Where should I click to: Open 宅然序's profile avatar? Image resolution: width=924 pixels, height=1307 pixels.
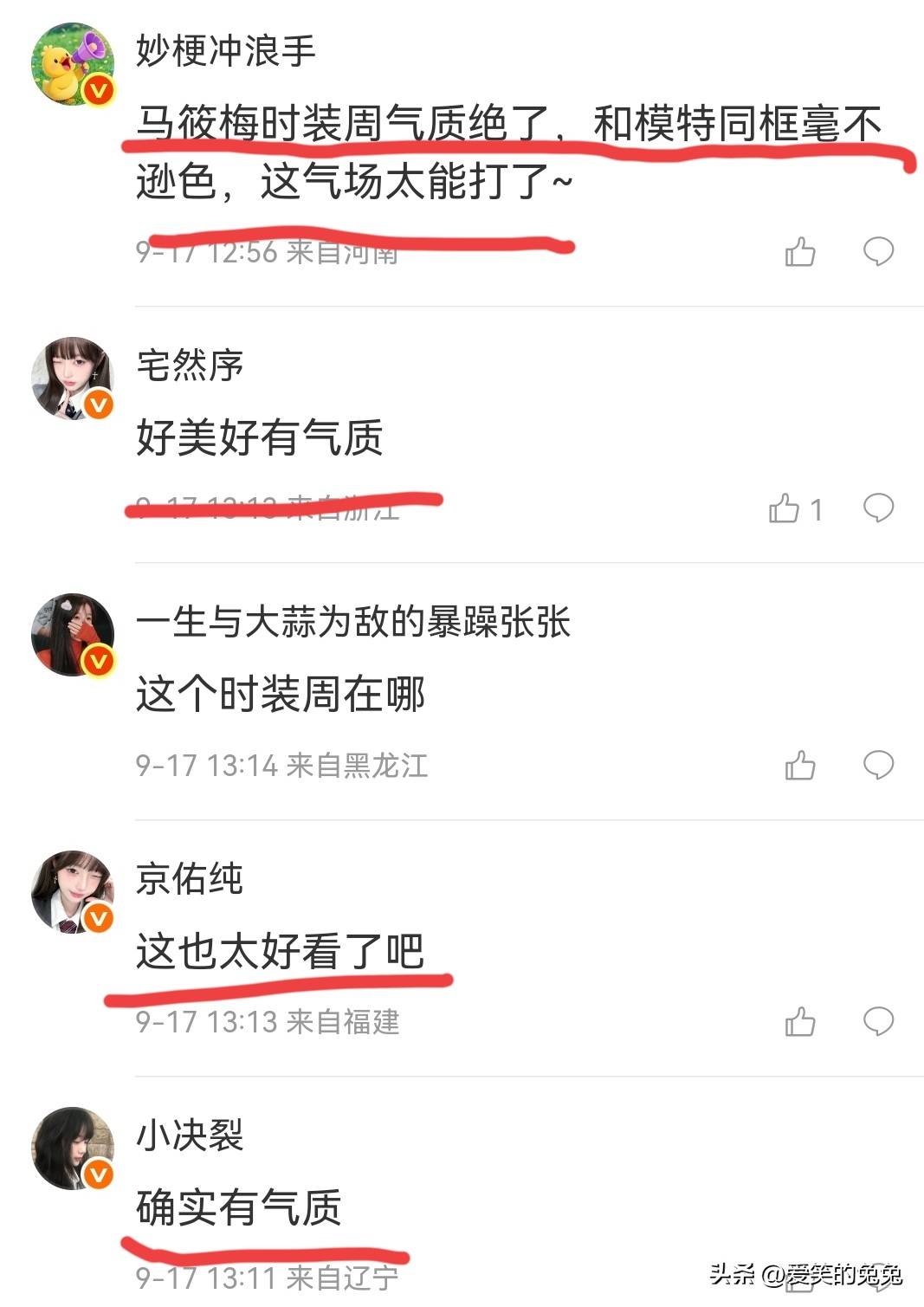click(x=73, y=379)
